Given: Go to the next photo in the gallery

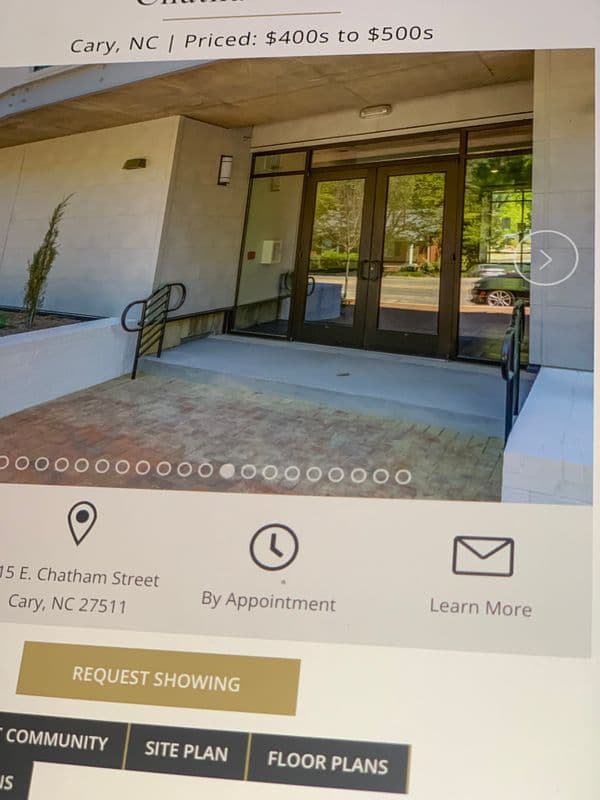Looking at the screenshot, I should [546, 260].
